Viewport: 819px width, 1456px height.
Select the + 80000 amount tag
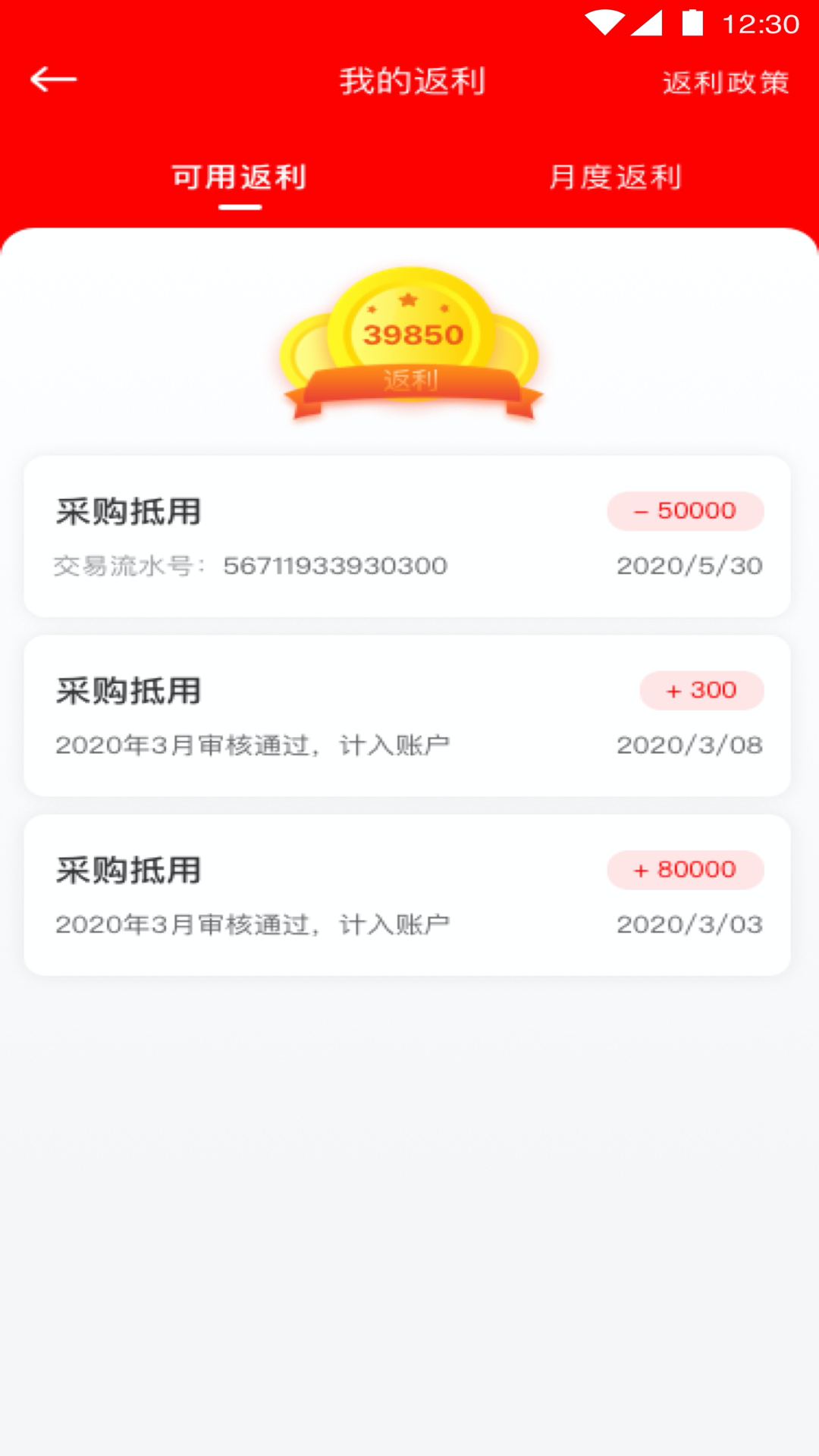685,869
